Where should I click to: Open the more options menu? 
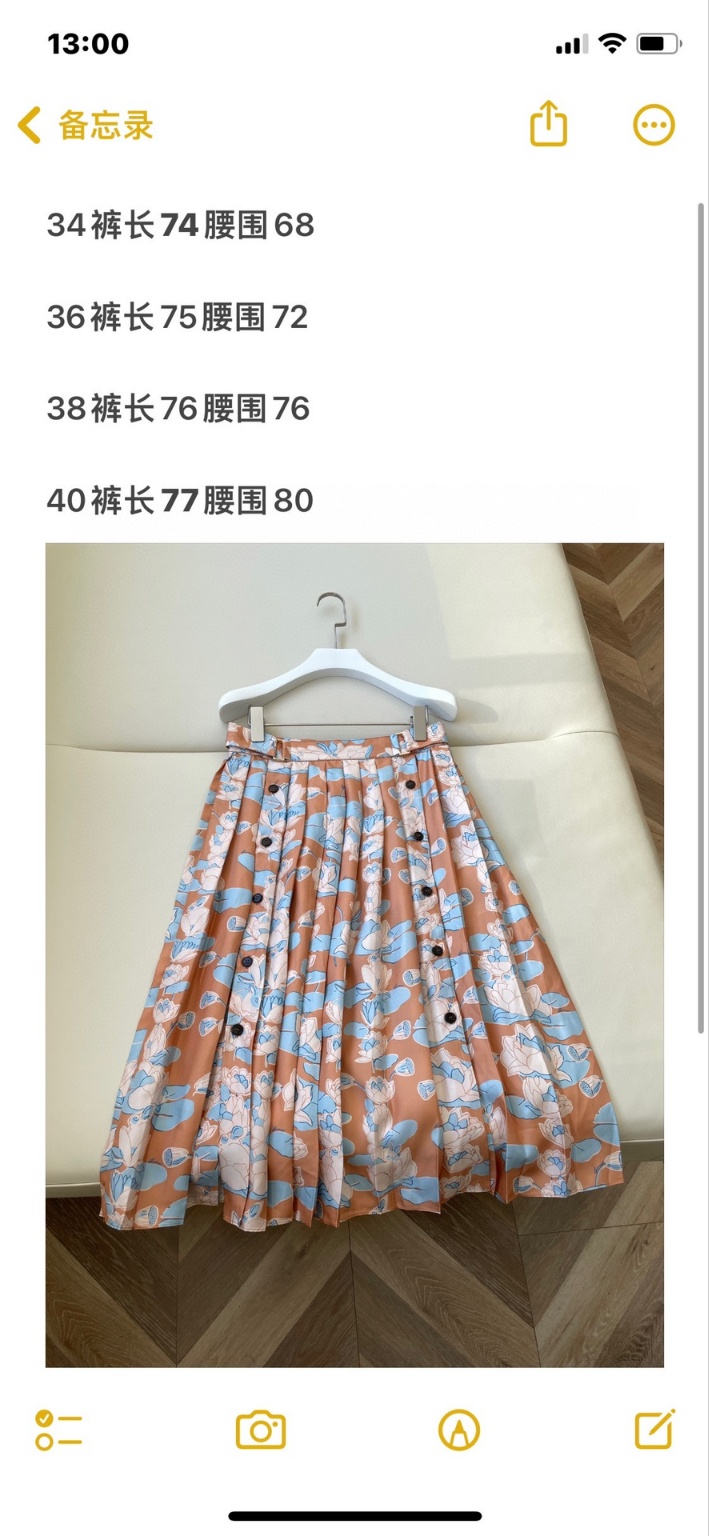(x=654, y=126)
